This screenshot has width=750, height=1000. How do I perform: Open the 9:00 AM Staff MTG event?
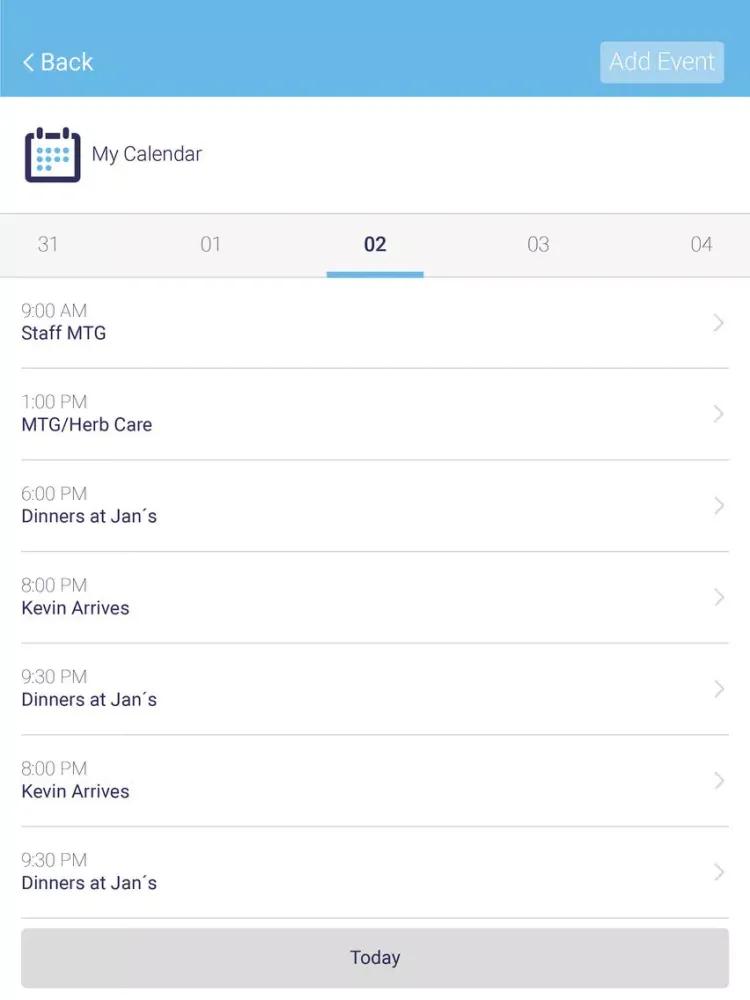point(374,323)
